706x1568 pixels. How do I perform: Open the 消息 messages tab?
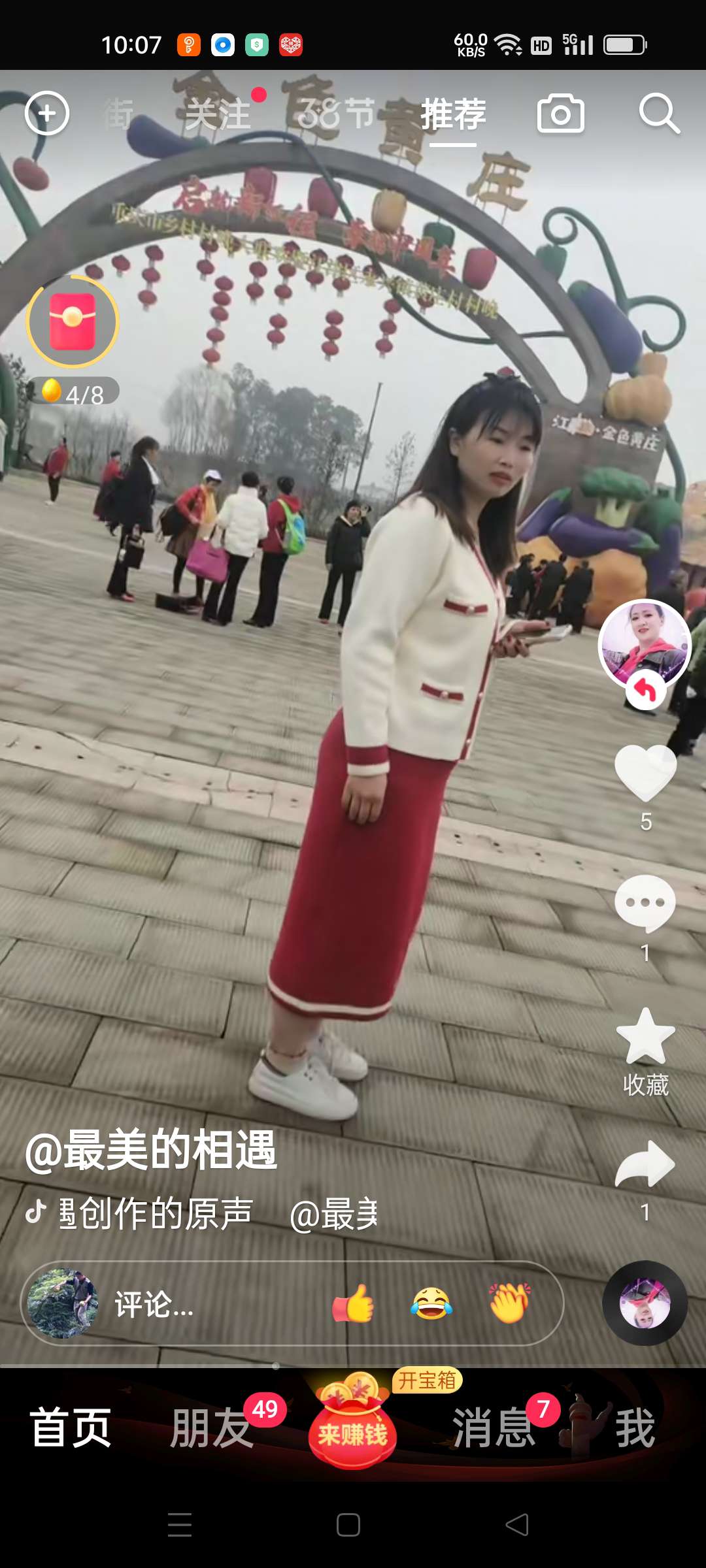tap(494, 1428)
